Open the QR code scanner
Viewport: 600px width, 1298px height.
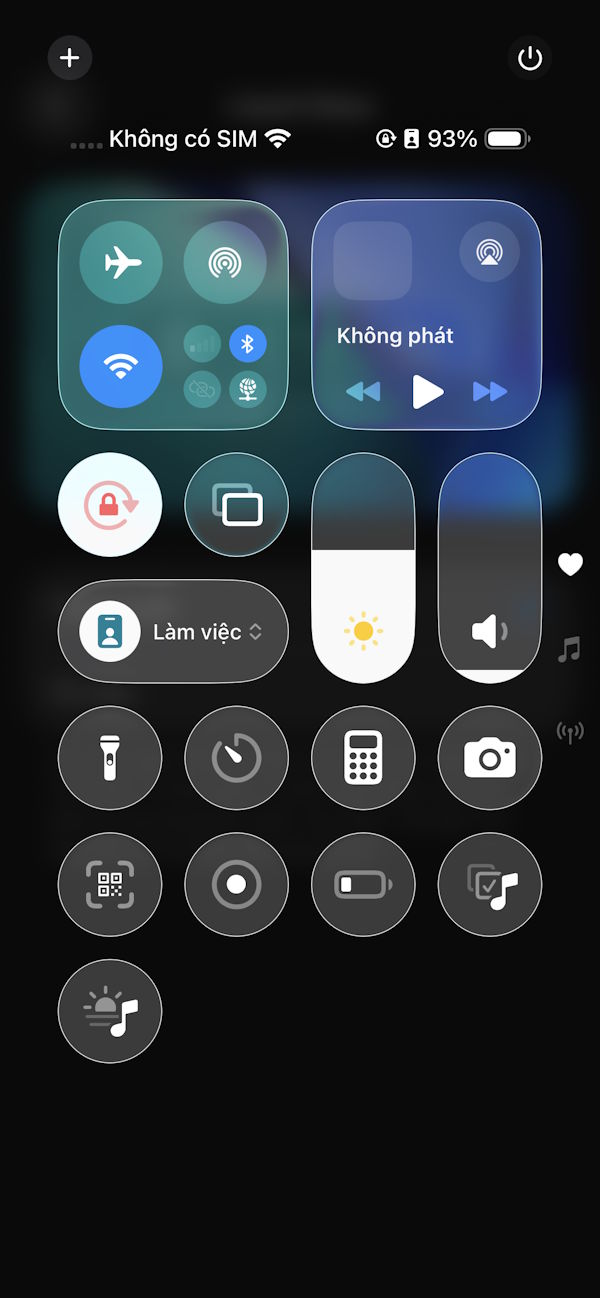tap(110, 885)
